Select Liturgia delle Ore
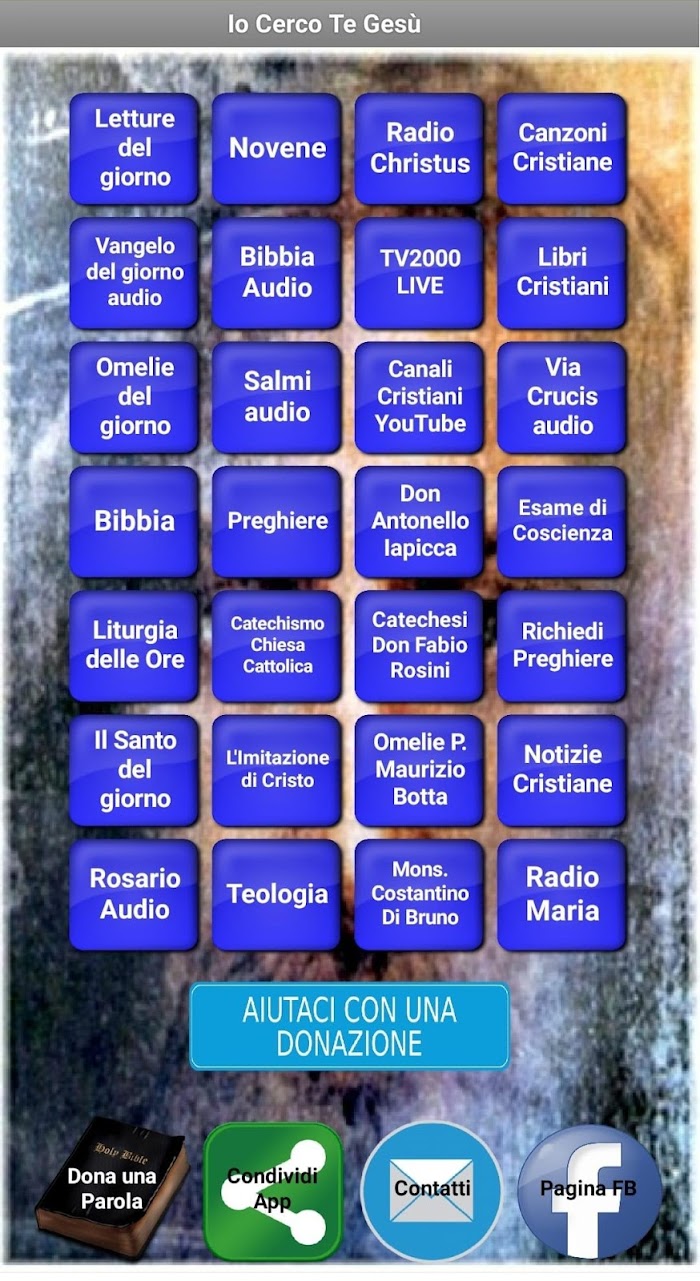Image resolution: width=700 pixels, height=1281 pixels. click(x=134, y=645)
